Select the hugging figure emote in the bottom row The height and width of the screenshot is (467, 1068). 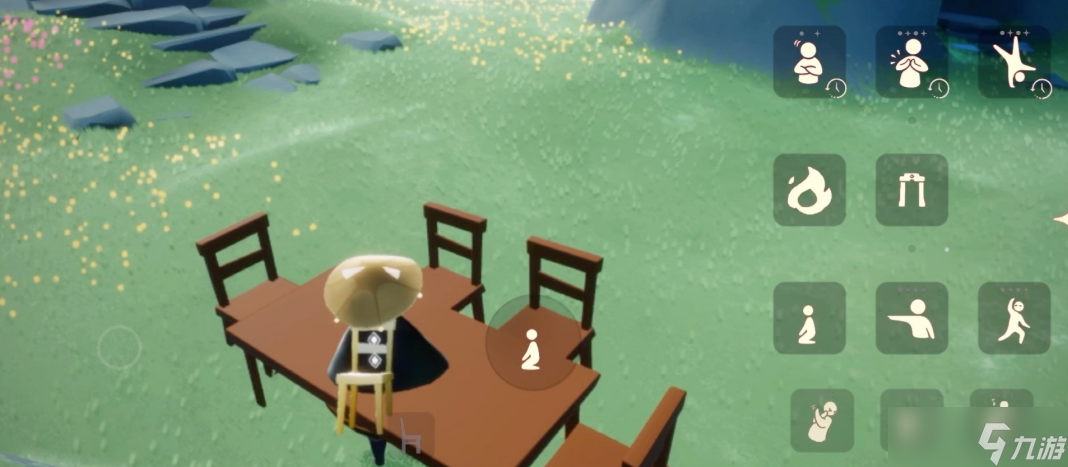pyautogui.click(x=822, y=421)
